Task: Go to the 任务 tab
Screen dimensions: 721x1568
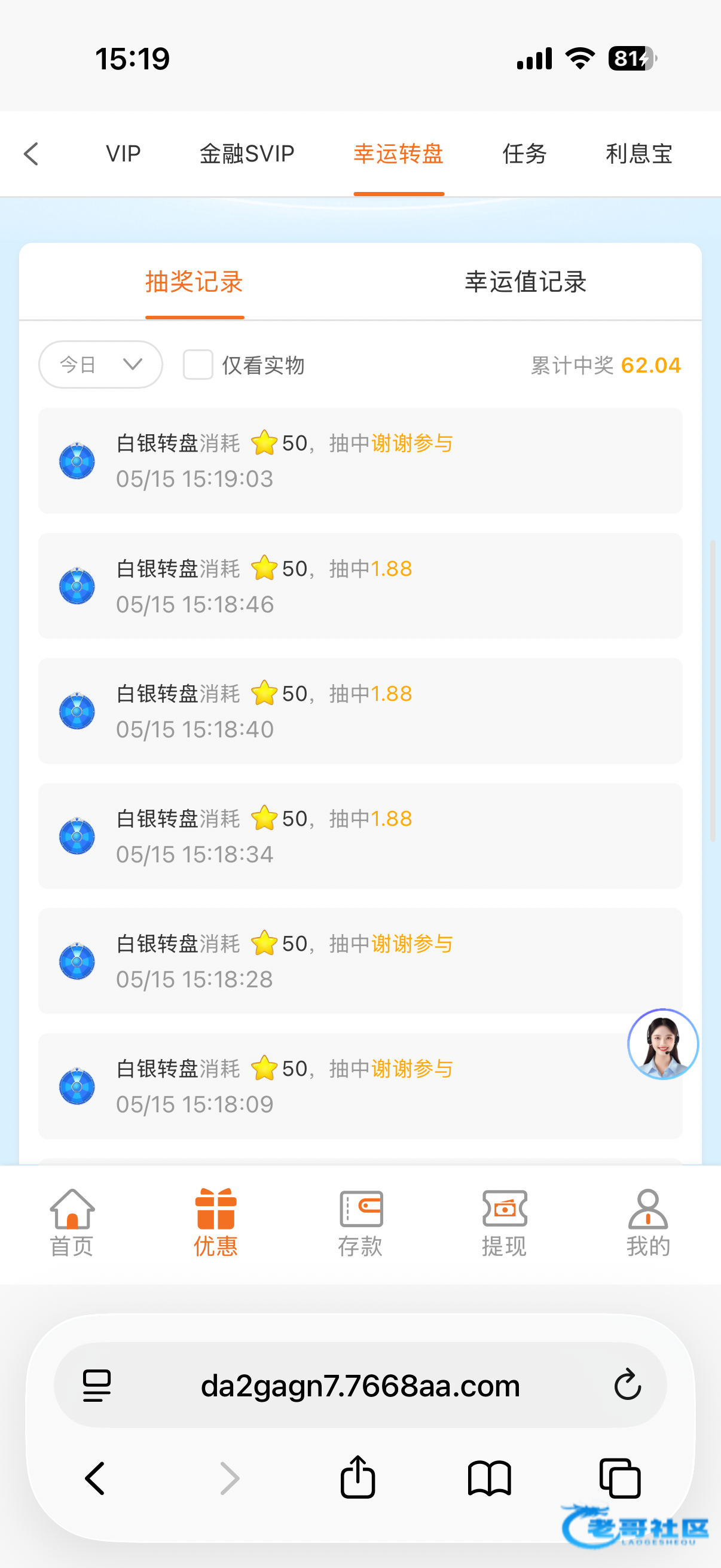Action: [x=524, y=153]
